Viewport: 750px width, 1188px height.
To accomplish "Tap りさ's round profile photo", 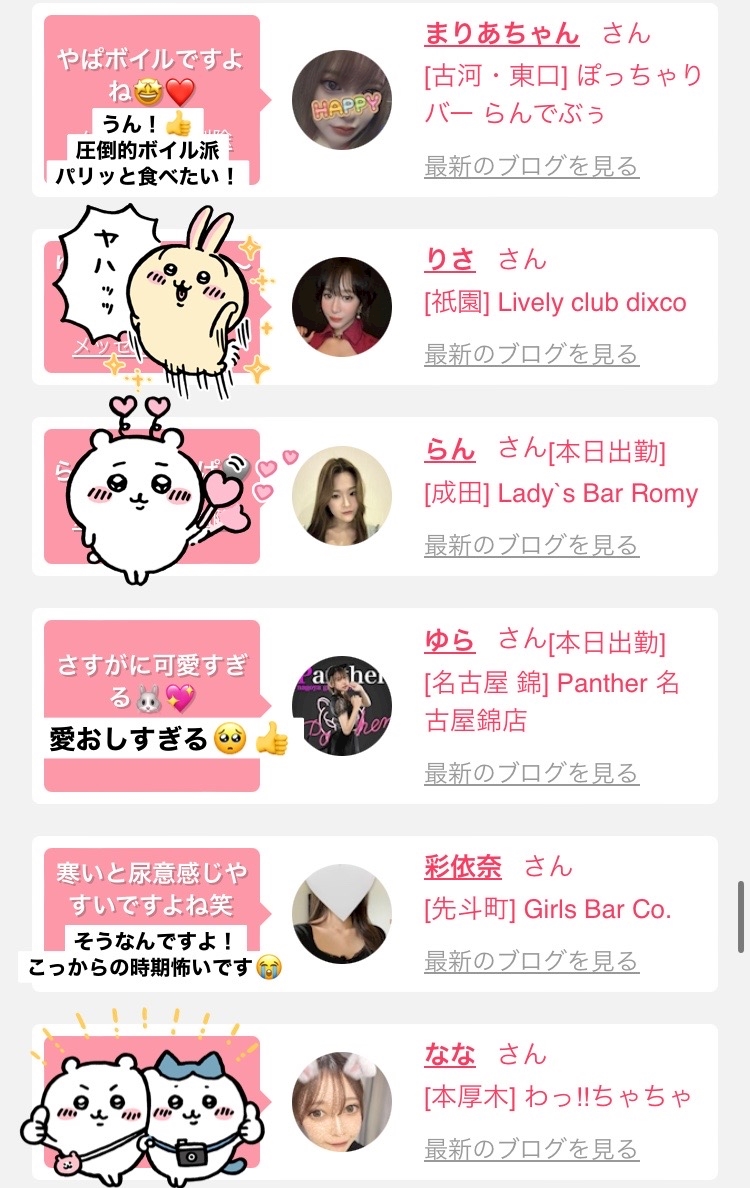I will pos(342,307).
